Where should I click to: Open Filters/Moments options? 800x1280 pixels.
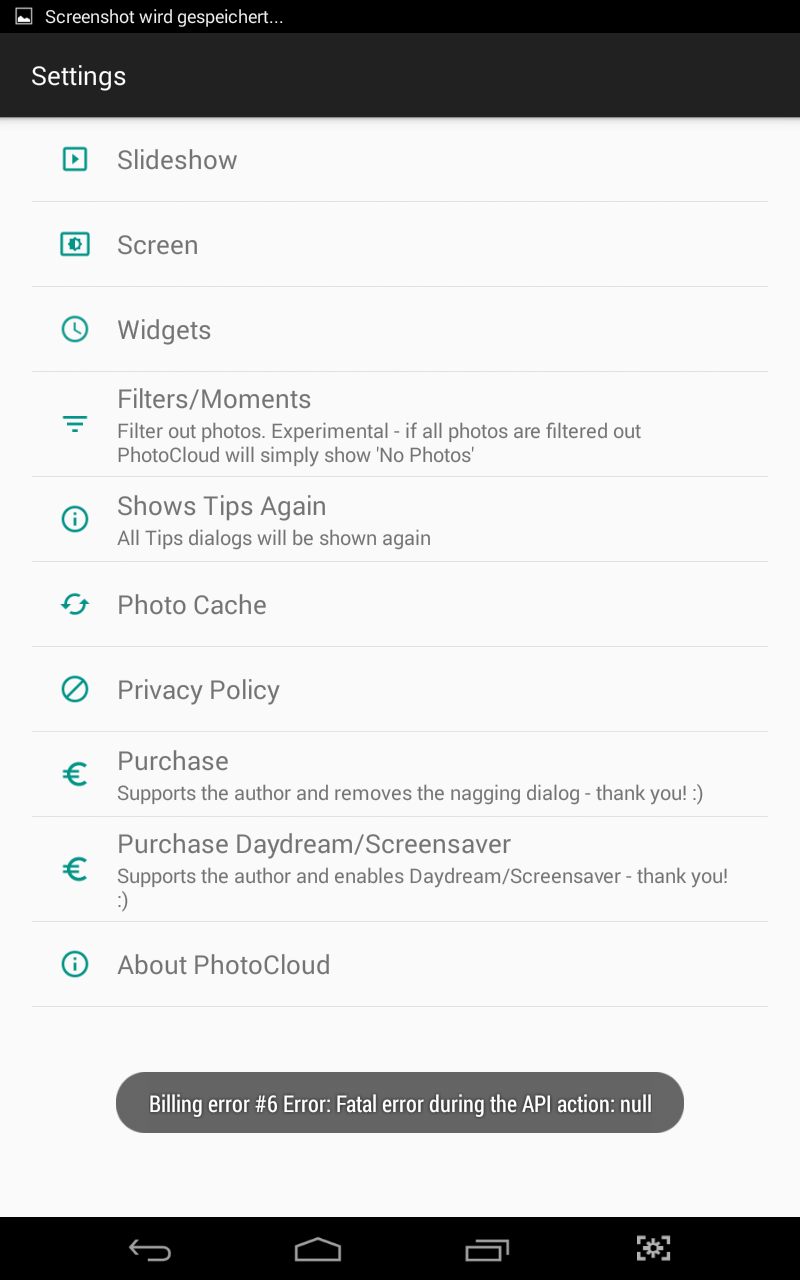point(400,425)
